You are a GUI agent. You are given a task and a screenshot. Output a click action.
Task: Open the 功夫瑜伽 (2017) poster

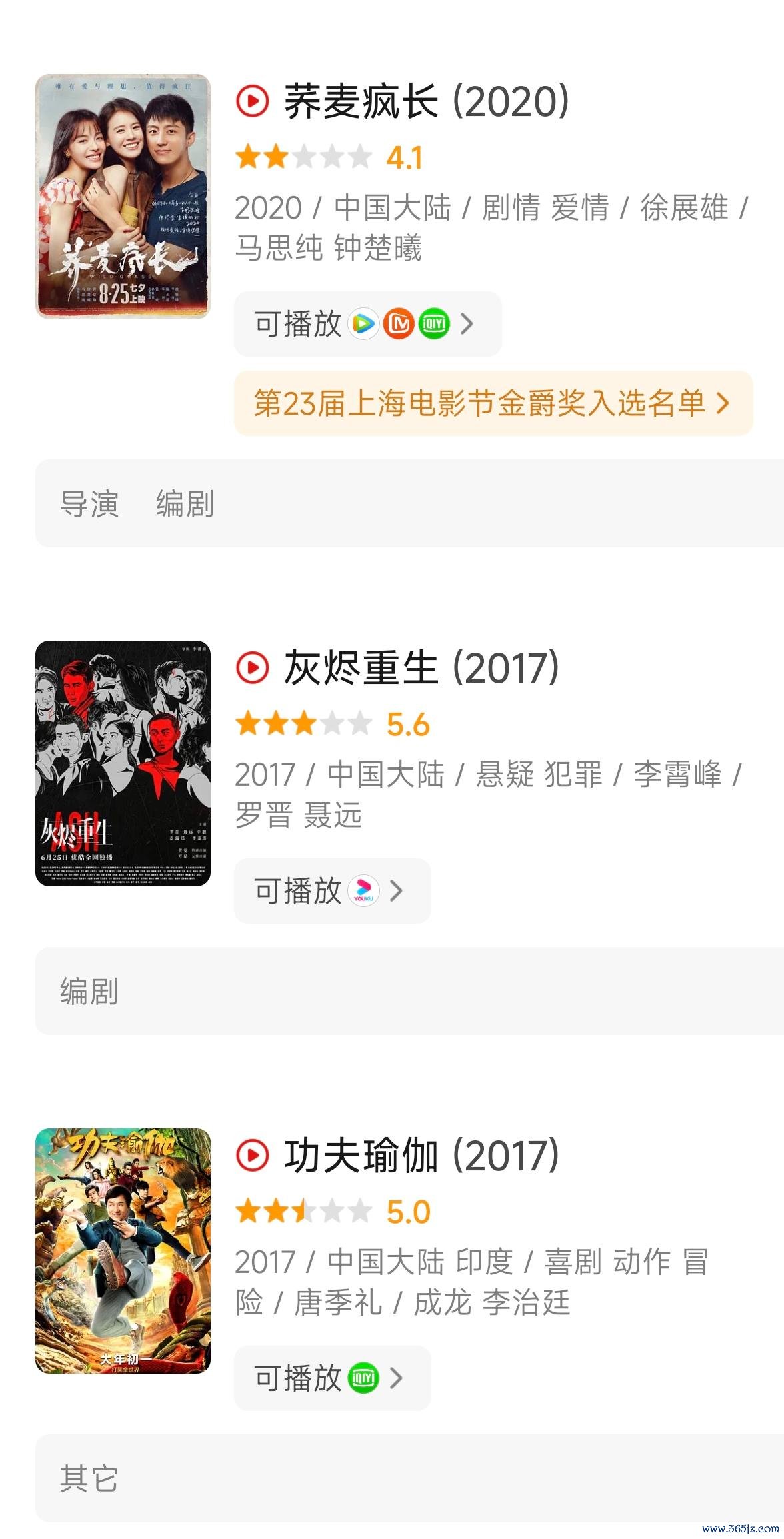123,1250
